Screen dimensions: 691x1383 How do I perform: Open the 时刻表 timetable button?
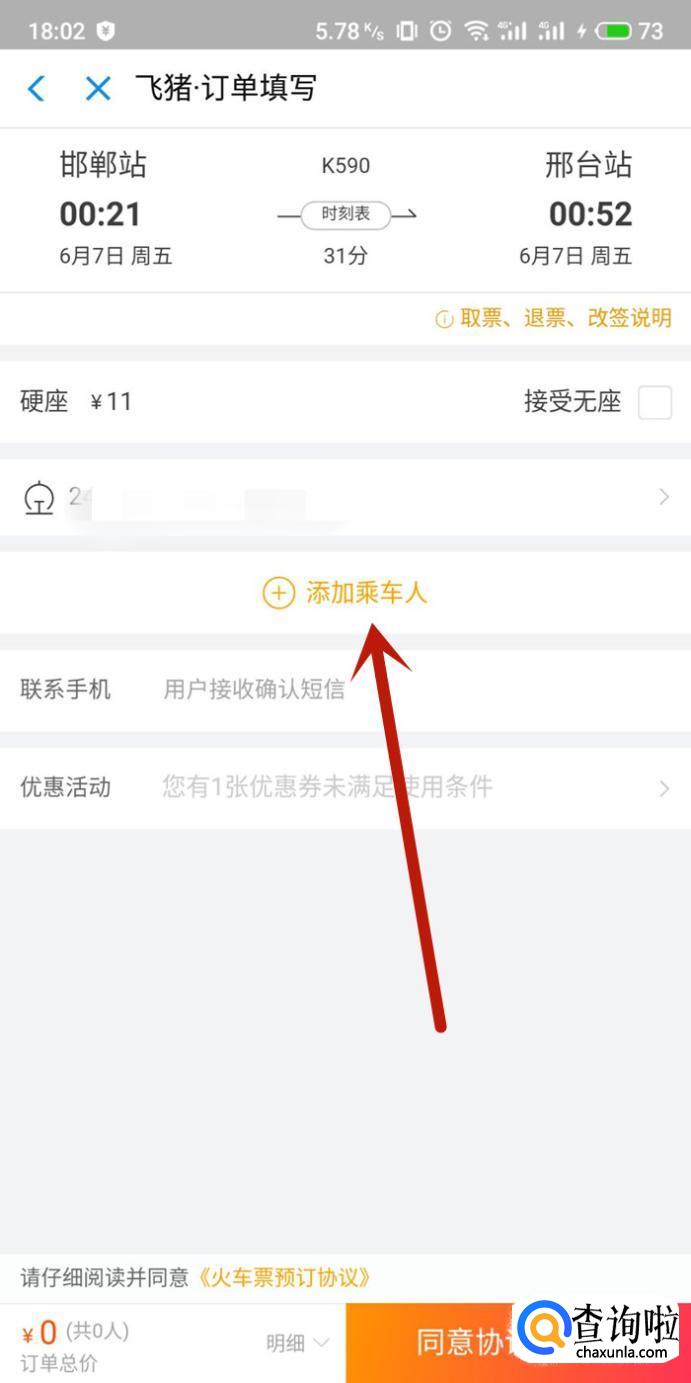click(x=346, y=214)
